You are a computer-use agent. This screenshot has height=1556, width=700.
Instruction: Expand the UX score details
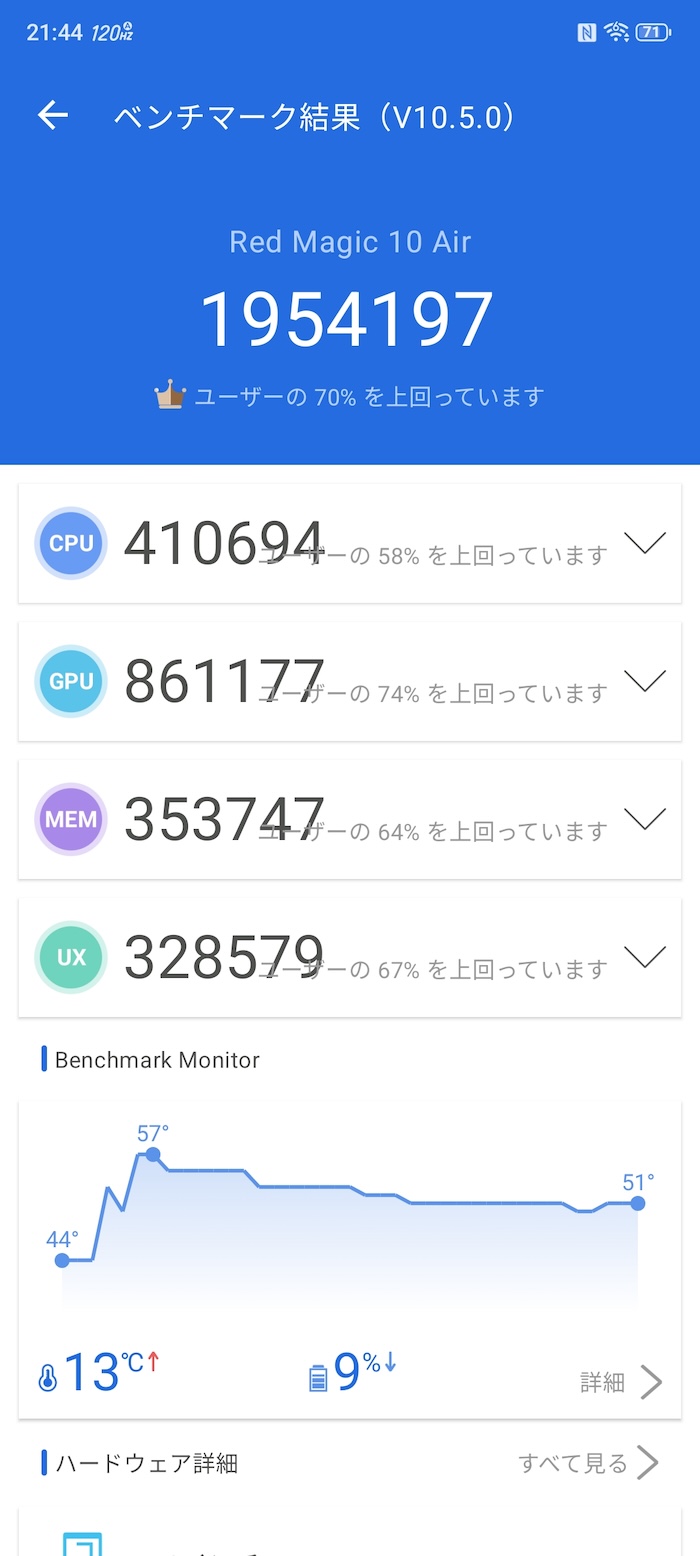click(x=644, y=957)
